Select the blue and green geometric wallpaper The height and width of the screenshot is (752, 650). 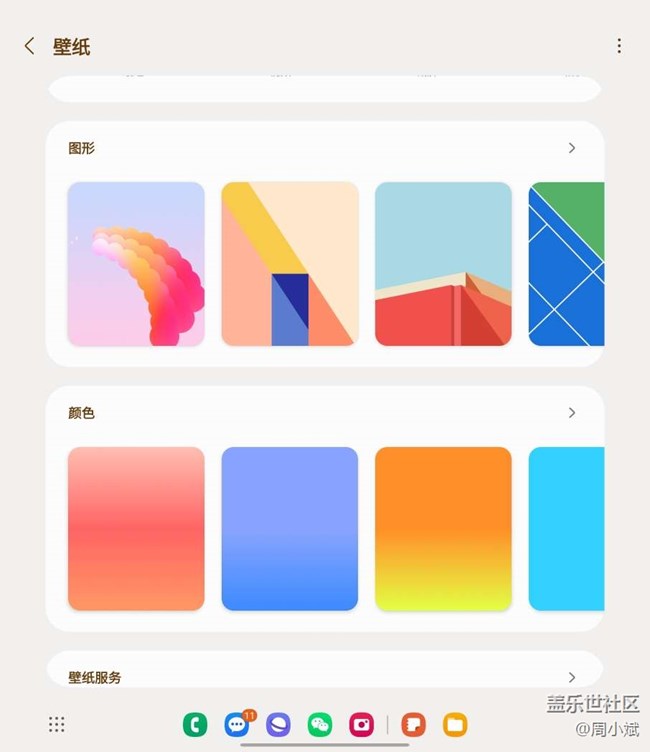tap(567, 264)
